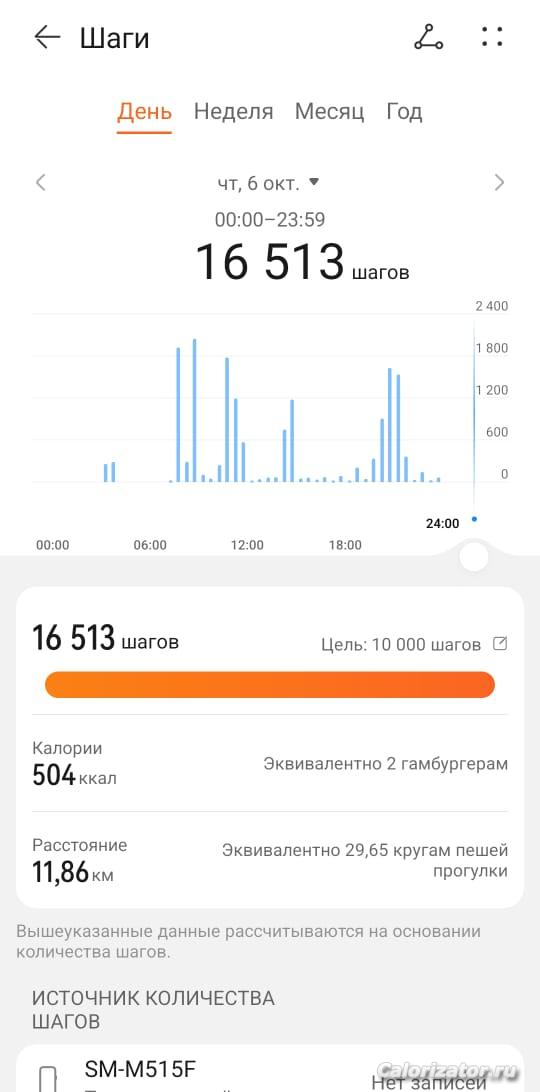Open the route share icon

point(429,37)
